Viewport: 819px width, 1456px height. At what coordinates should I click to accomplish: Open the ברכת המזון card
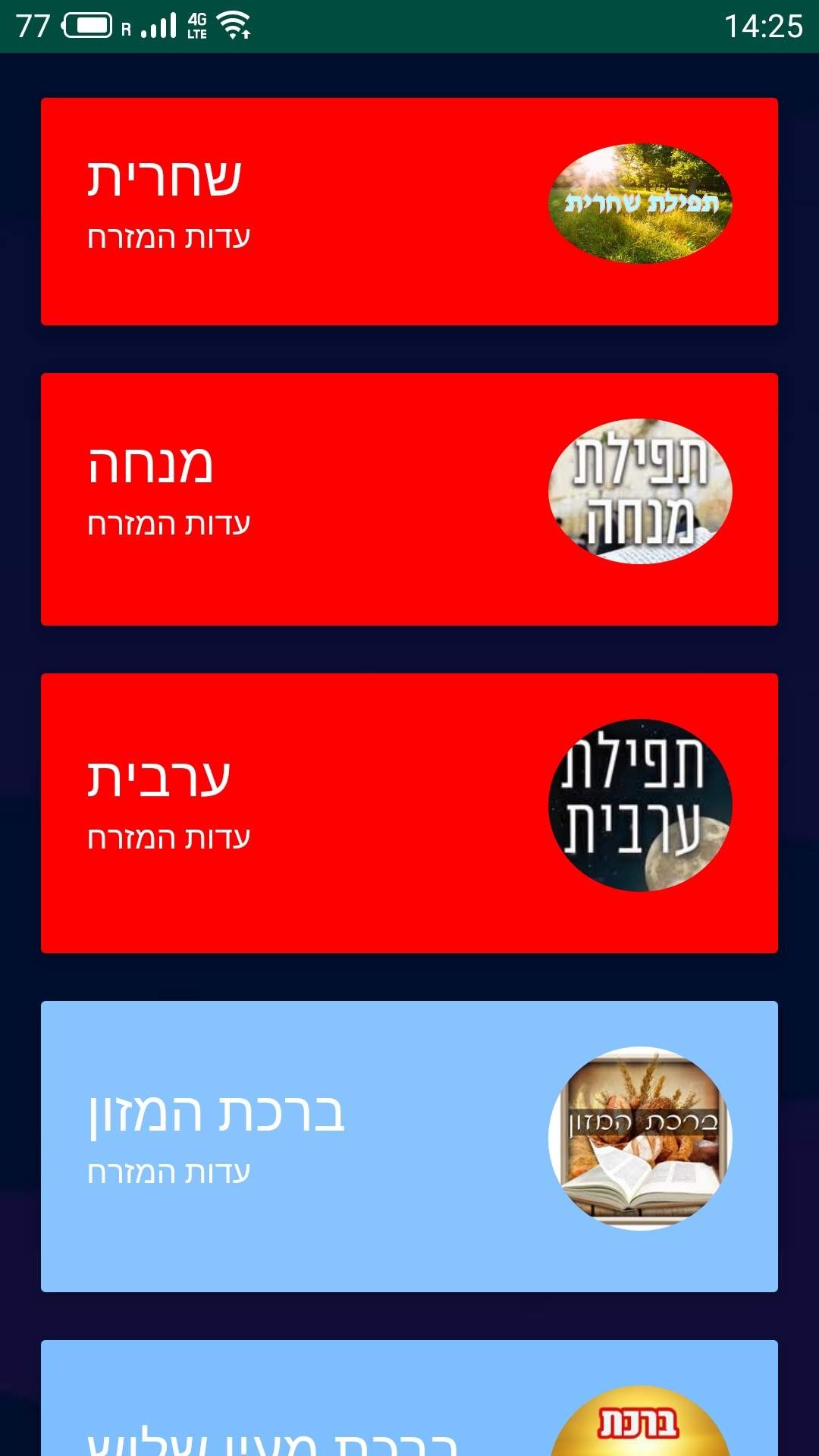click(x=409, y=1146)
